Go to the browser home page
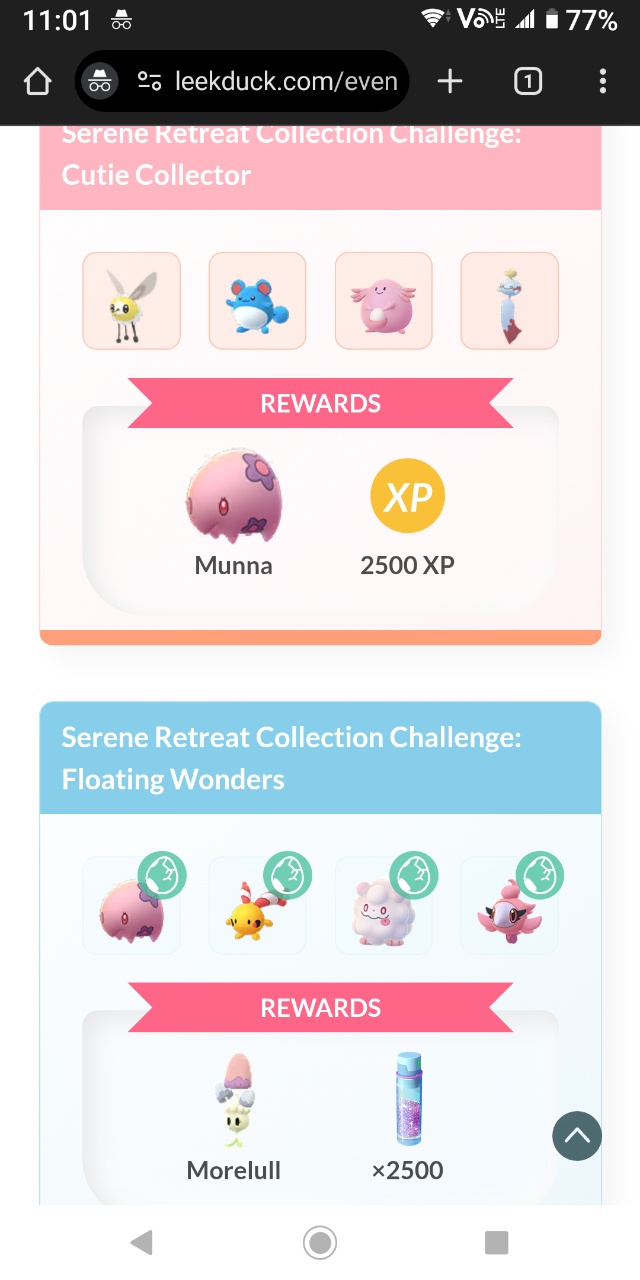 pos(37,82)
